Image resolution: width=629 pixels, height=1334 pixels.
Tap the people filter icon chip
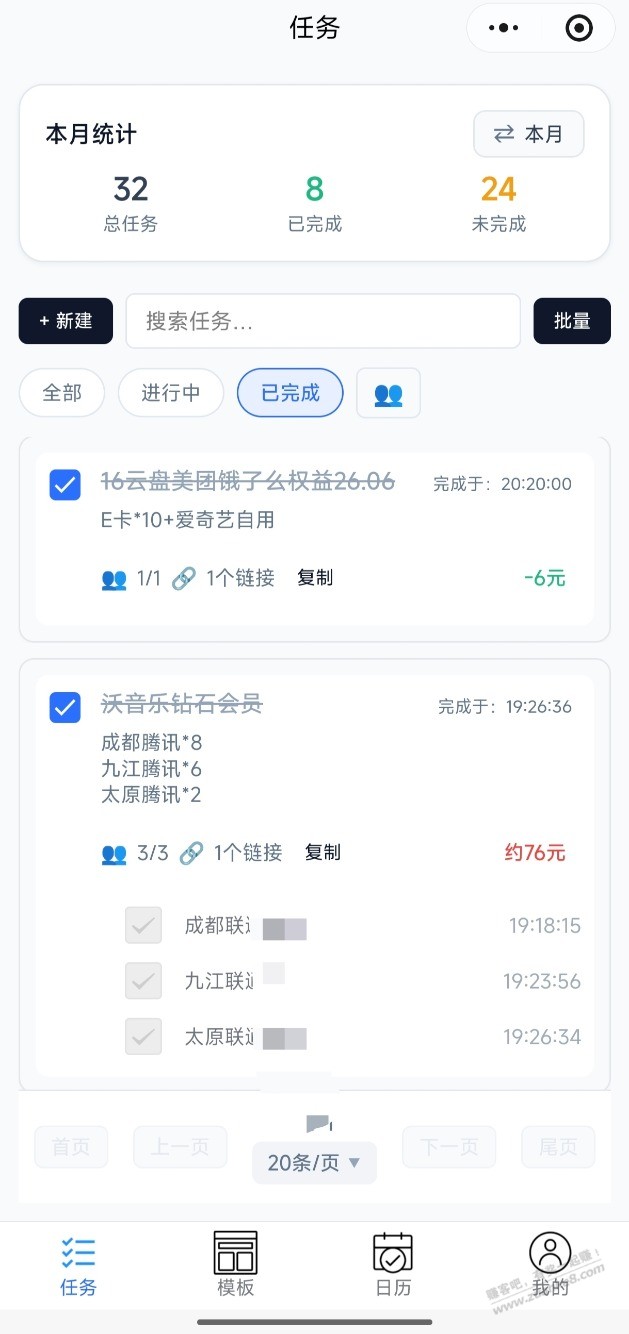click(388, 393)
